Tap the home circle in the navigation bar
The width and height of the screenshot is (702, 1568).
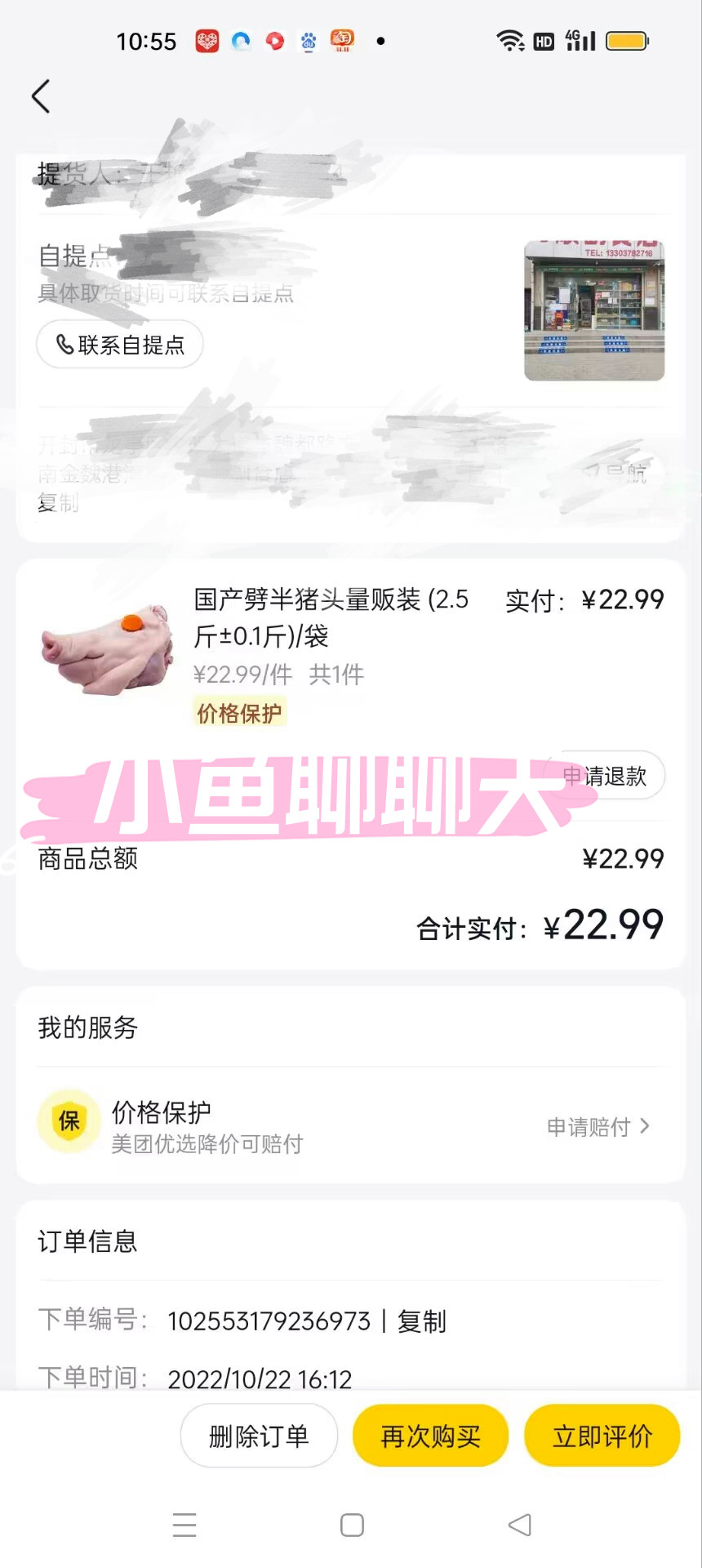pyautogui.click(x=351, y=1524)
